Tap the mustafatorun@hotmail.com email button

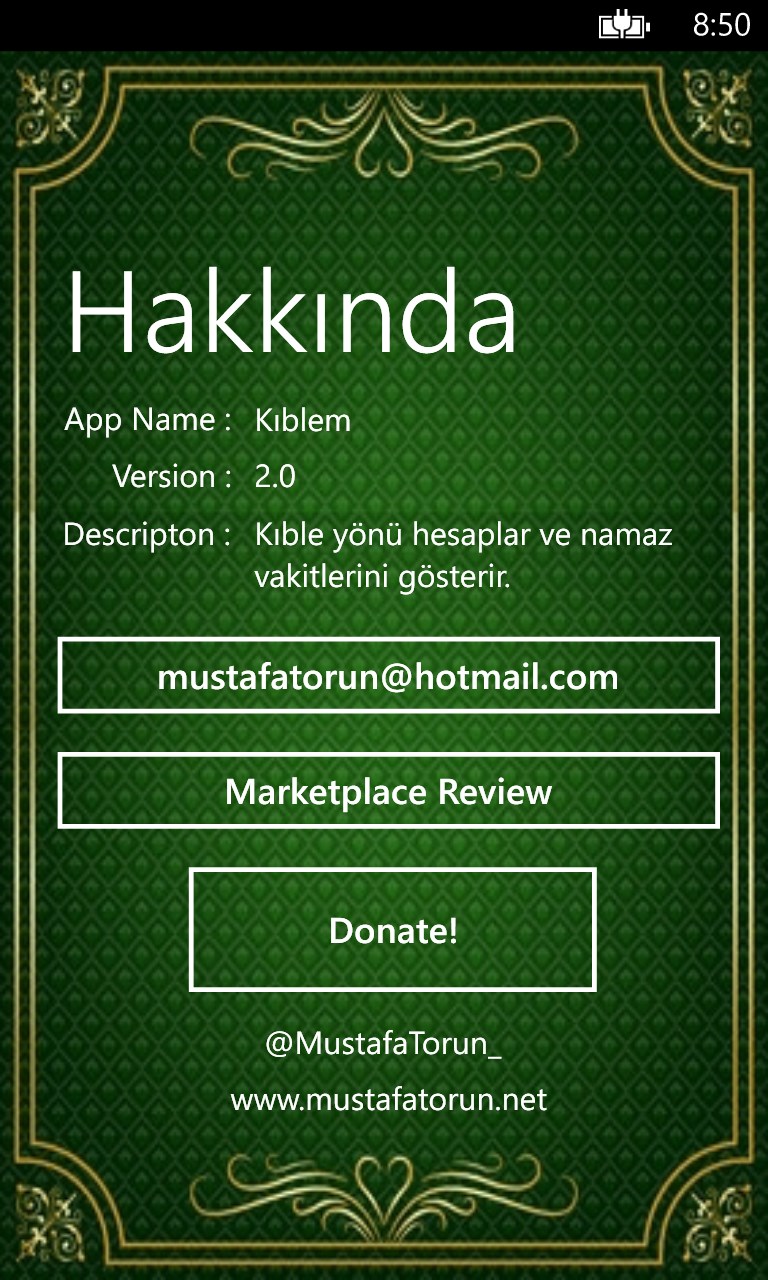[388, 675]
